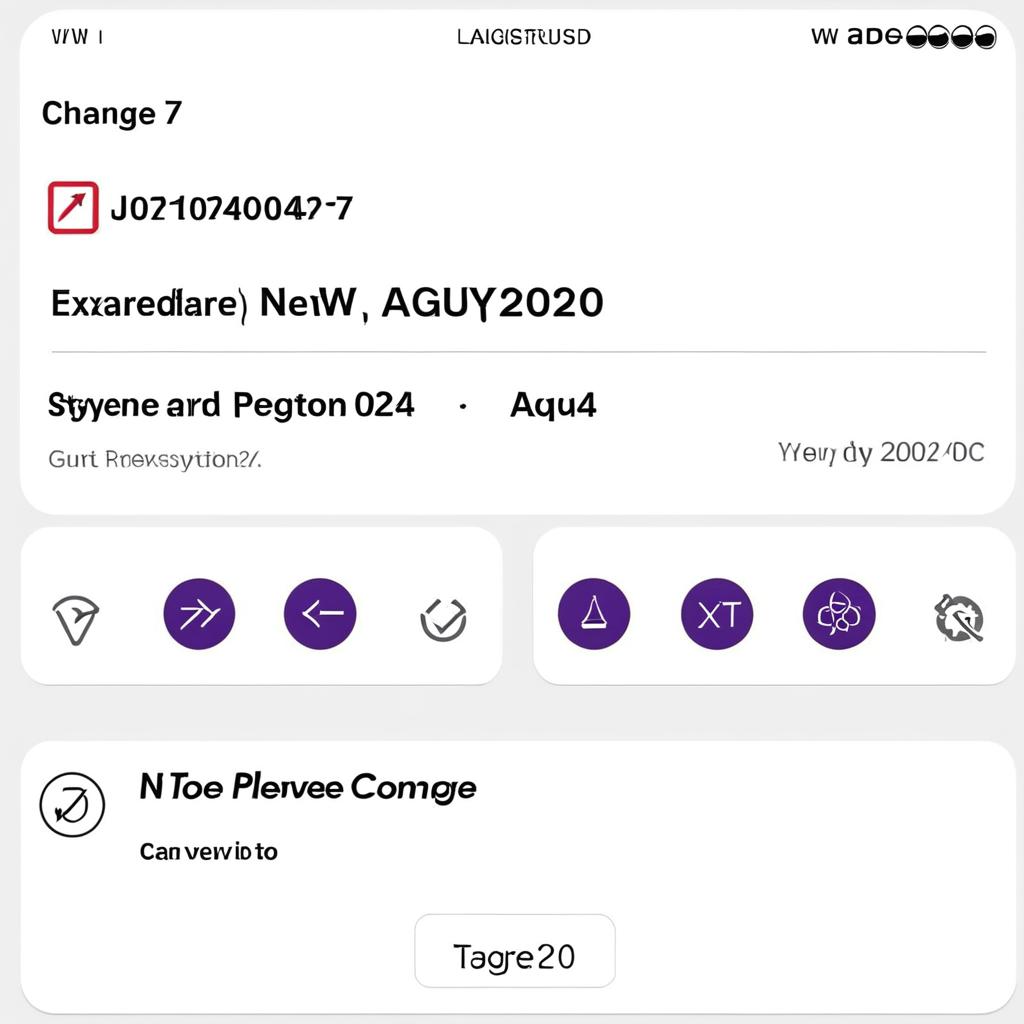This screenshot has height=1024, width=1024.
Task: Tap the purple XT button
Action: pos(716,614)
